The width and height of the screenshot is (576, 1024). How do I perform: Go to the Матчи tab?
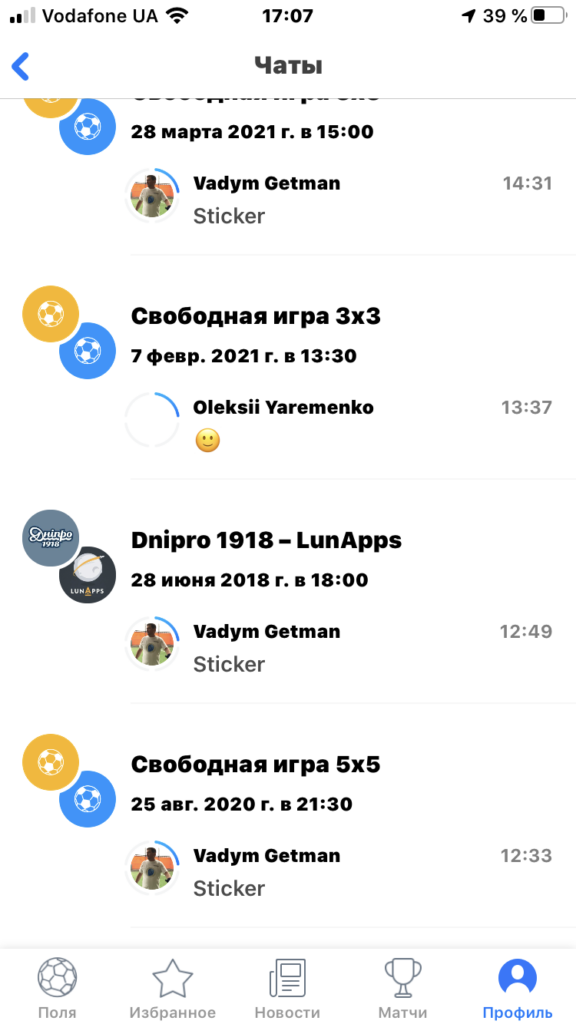point(403,988)
